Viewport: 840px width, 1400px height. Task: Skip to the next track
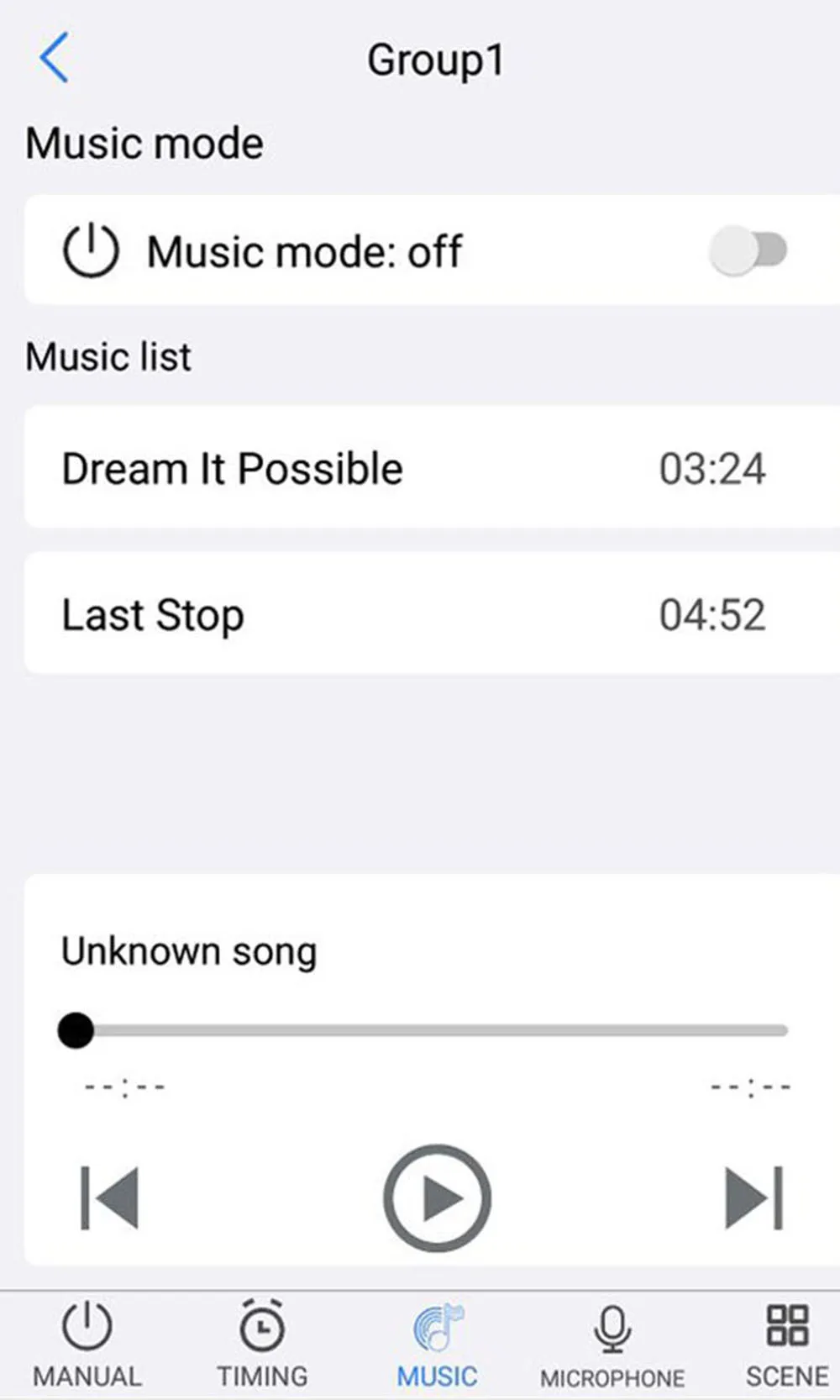pyautogui.click(x=753, y=1197)
